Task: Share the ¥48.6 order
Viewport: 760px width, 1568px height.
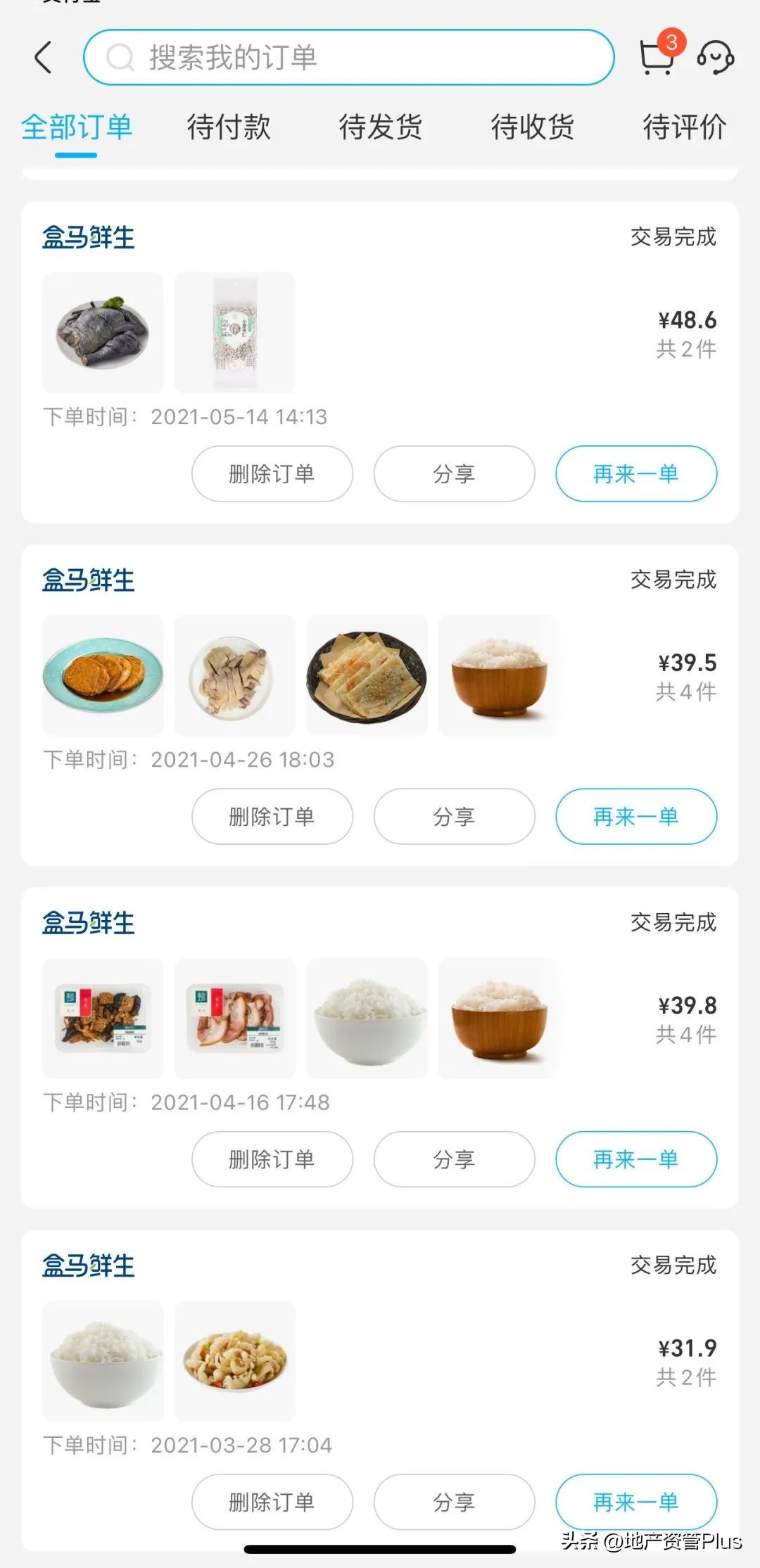Action: 454,473
